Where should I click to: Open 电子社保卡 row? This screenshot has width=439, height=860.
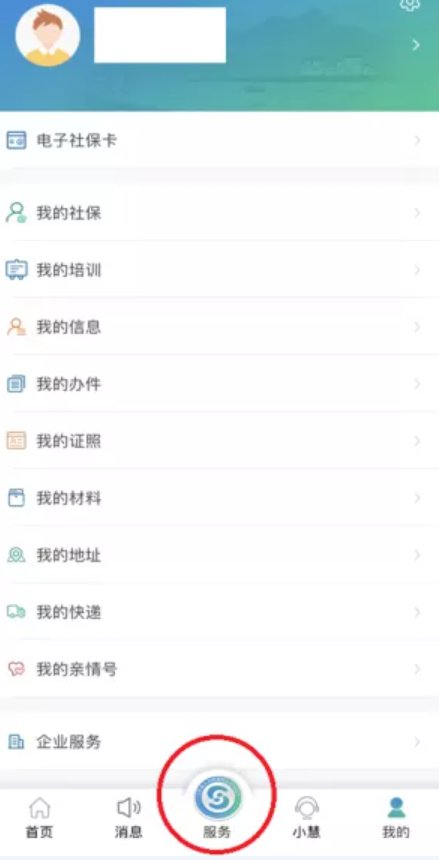pyautogui.click(x=220, y=141)
